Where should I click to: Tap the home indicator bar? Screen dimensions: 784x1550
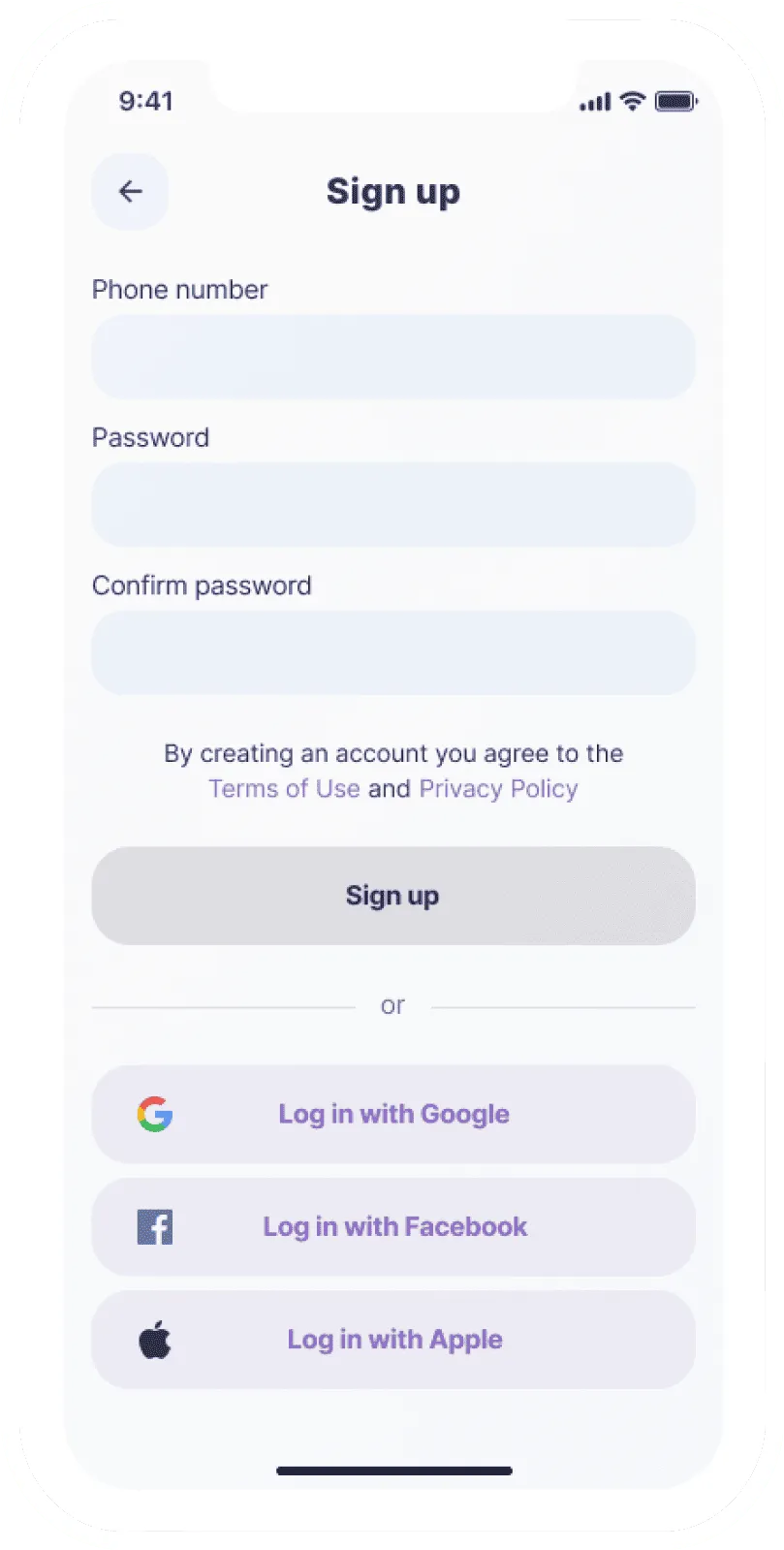tap(393, 1471)
